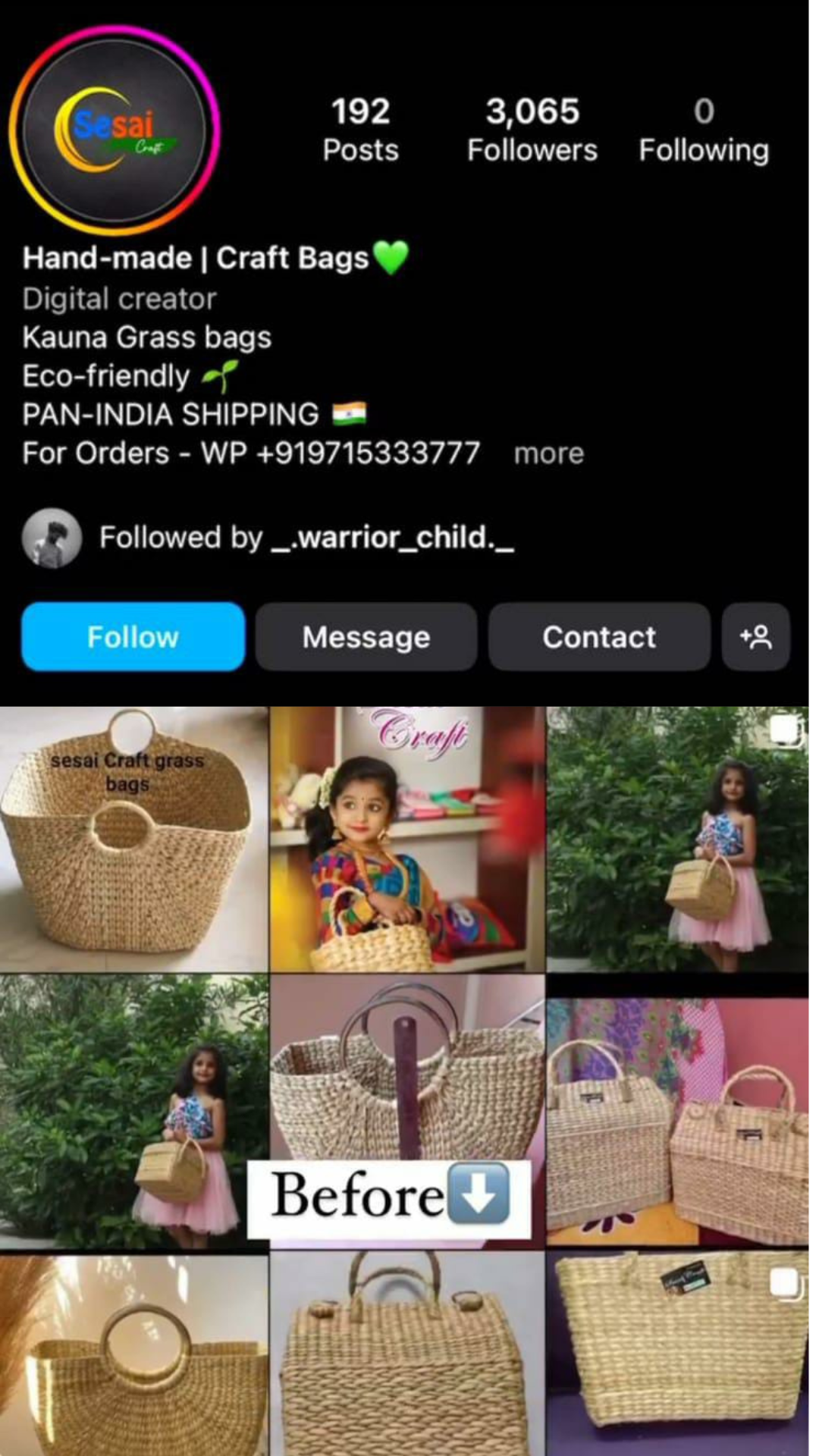
Task: Show suggested accounts with add-person icon
Action: tap(756, 637)
